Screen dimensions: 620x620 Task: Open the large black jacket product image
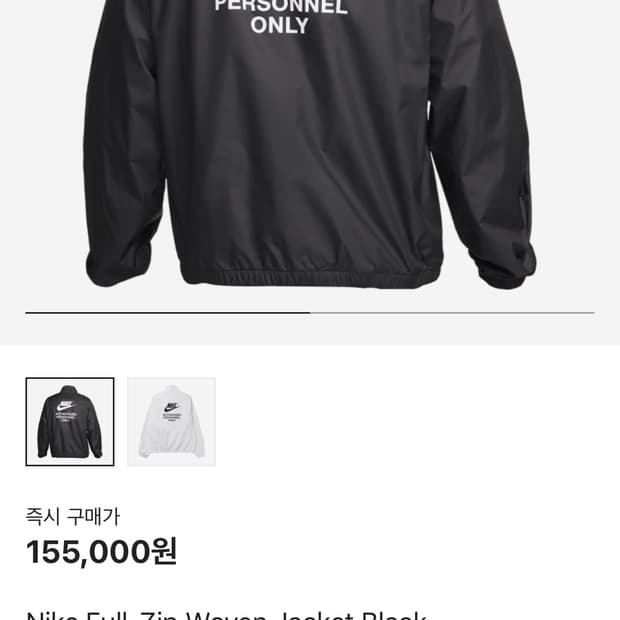[310, 150]
